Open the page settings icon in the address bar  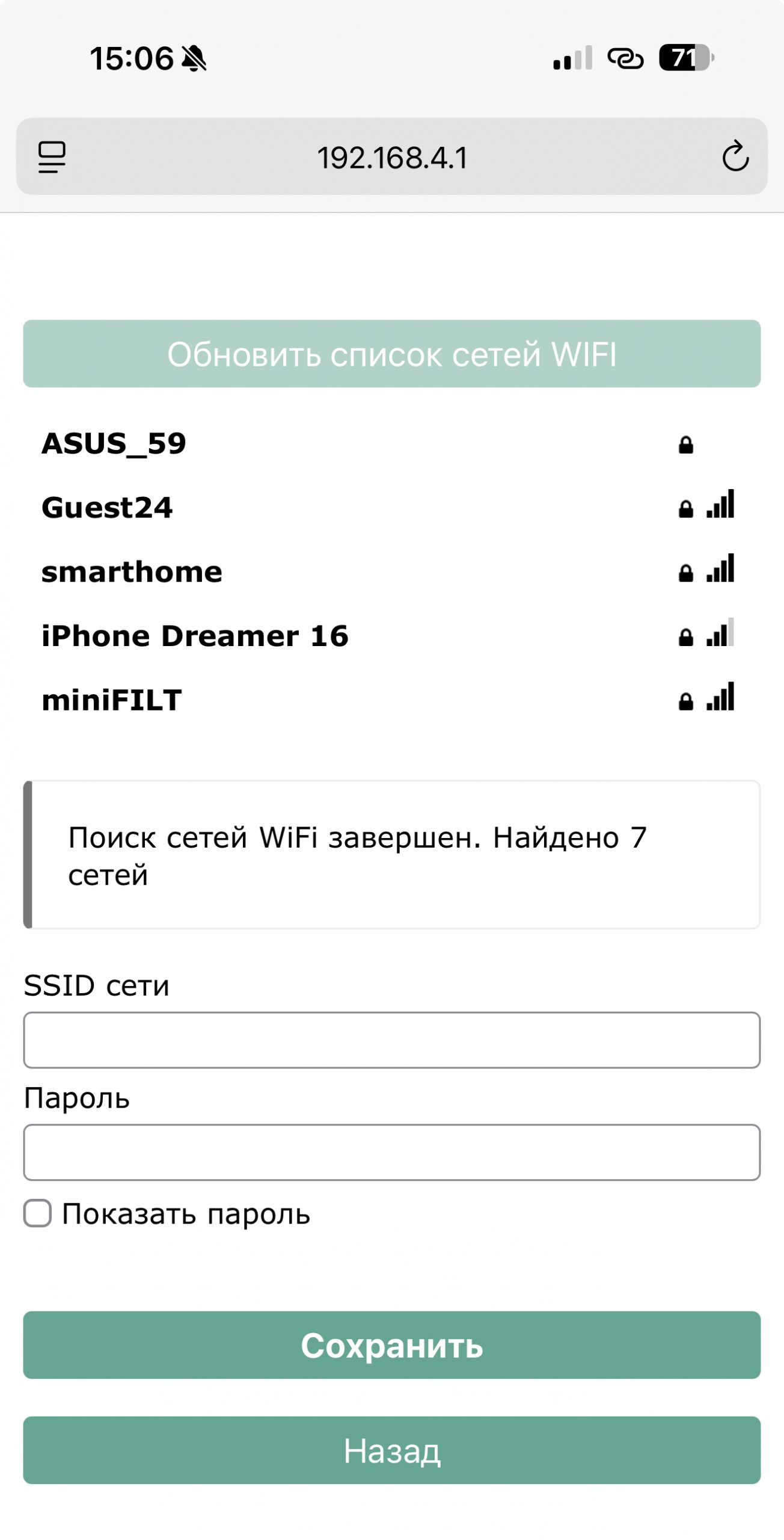[x=52, y=157]
